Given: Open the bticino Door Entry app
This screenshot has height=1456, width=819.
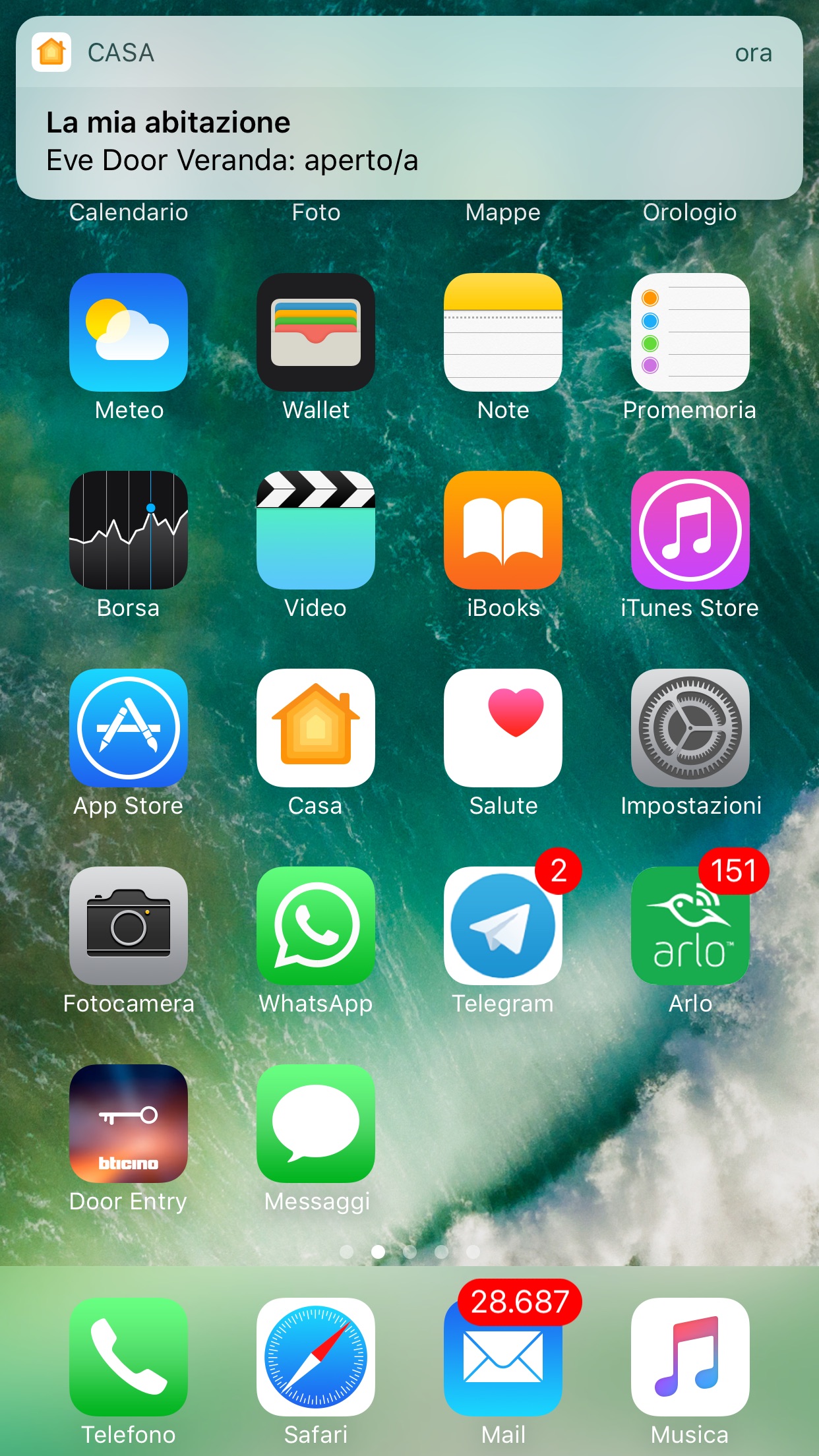Looking at the screenshot, I should tap(129, 1124).
